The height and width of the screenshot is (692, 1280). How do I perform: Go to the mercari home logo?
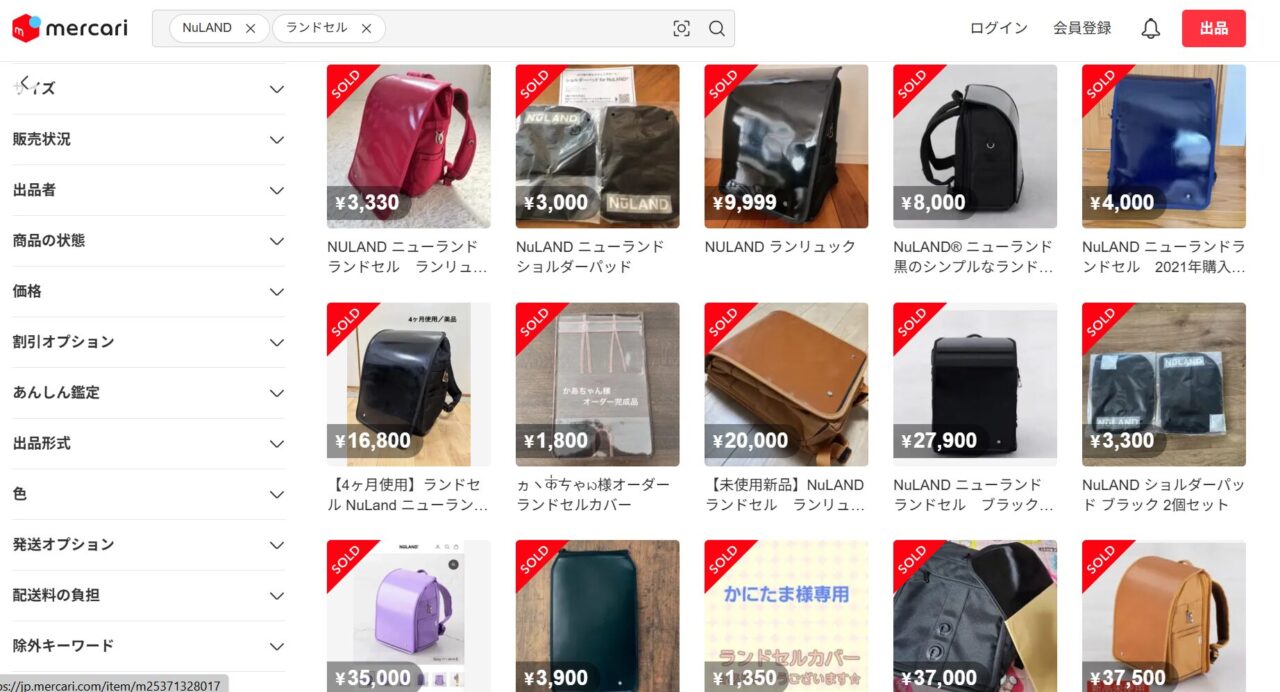click(70, 28)
